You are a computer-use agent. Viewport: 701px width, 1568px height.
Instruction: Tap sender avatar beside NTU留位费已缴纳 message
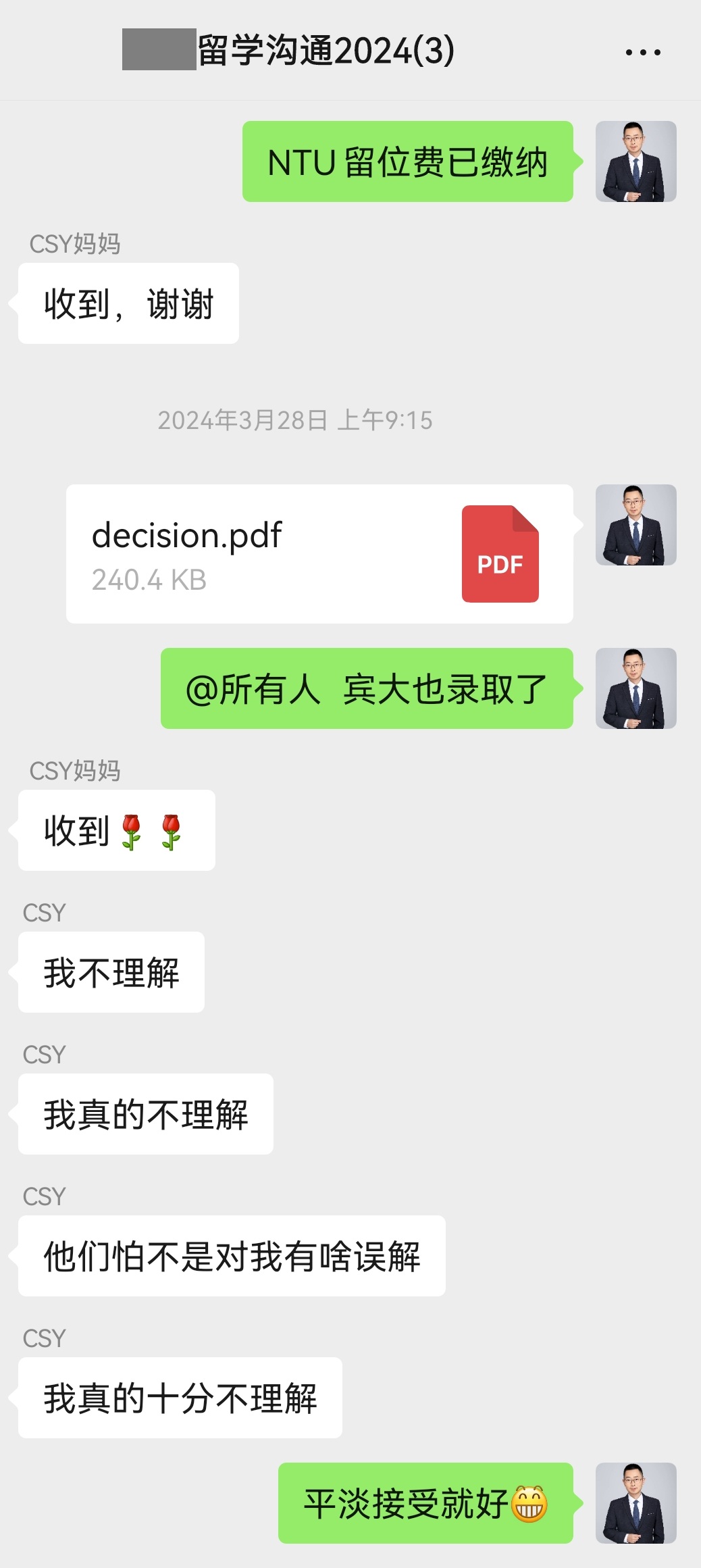coord(635,161)
